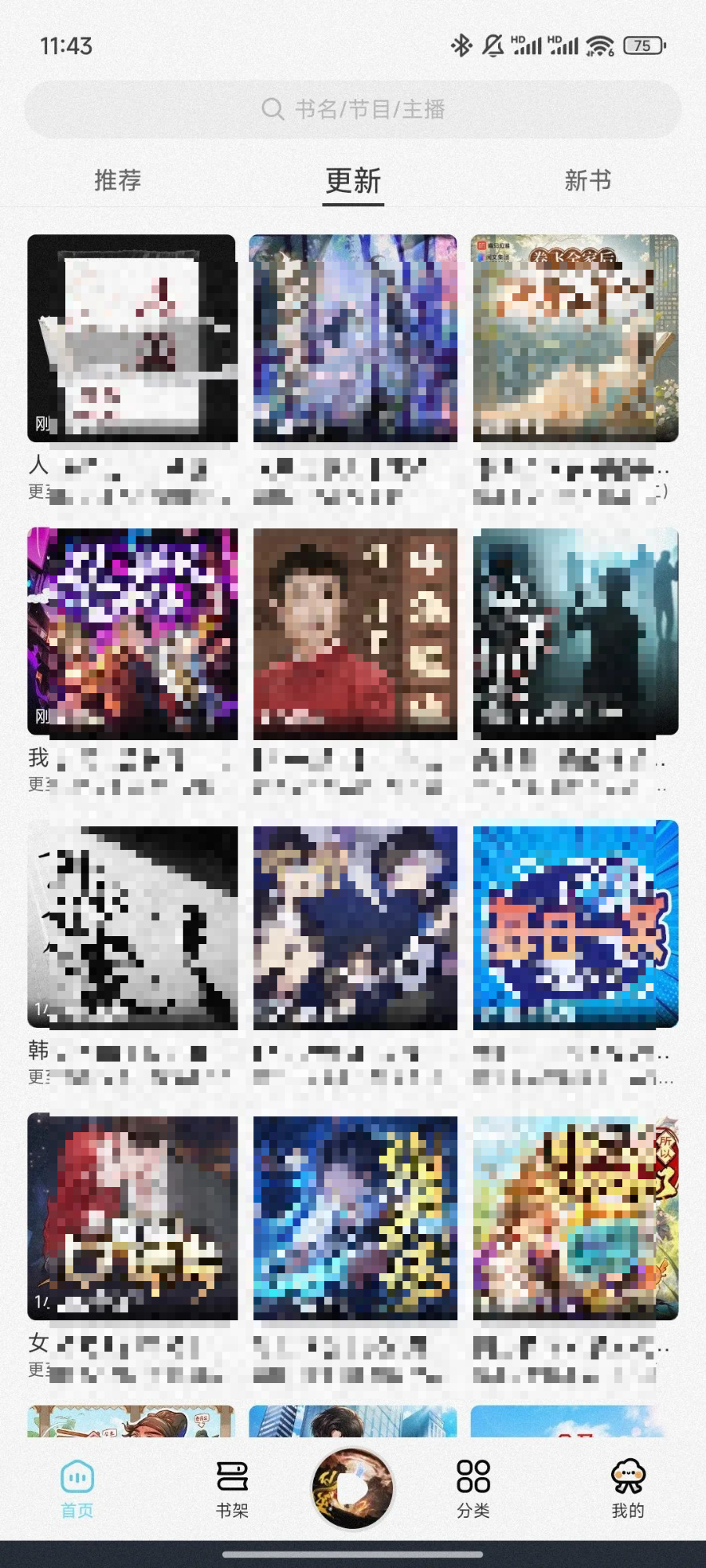The height and width of the screenshot is (1568, 706).
Task: Switch to the 推荐 tab
Action: (118, 180)
